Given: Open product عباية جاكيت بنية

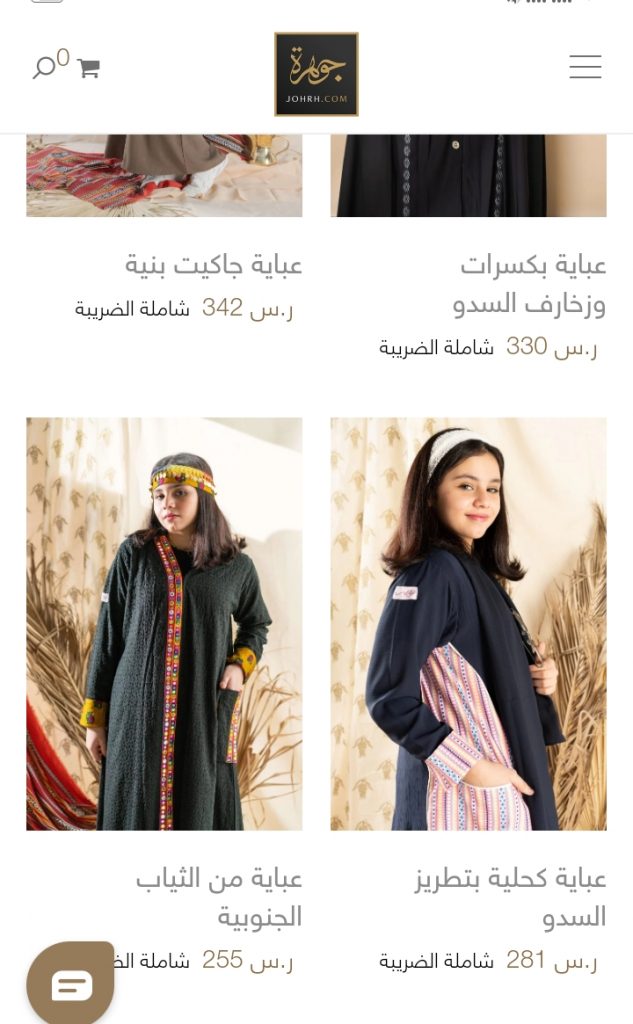Looking at the screenshot, I should pyautogui.click(x=214, y=264).
